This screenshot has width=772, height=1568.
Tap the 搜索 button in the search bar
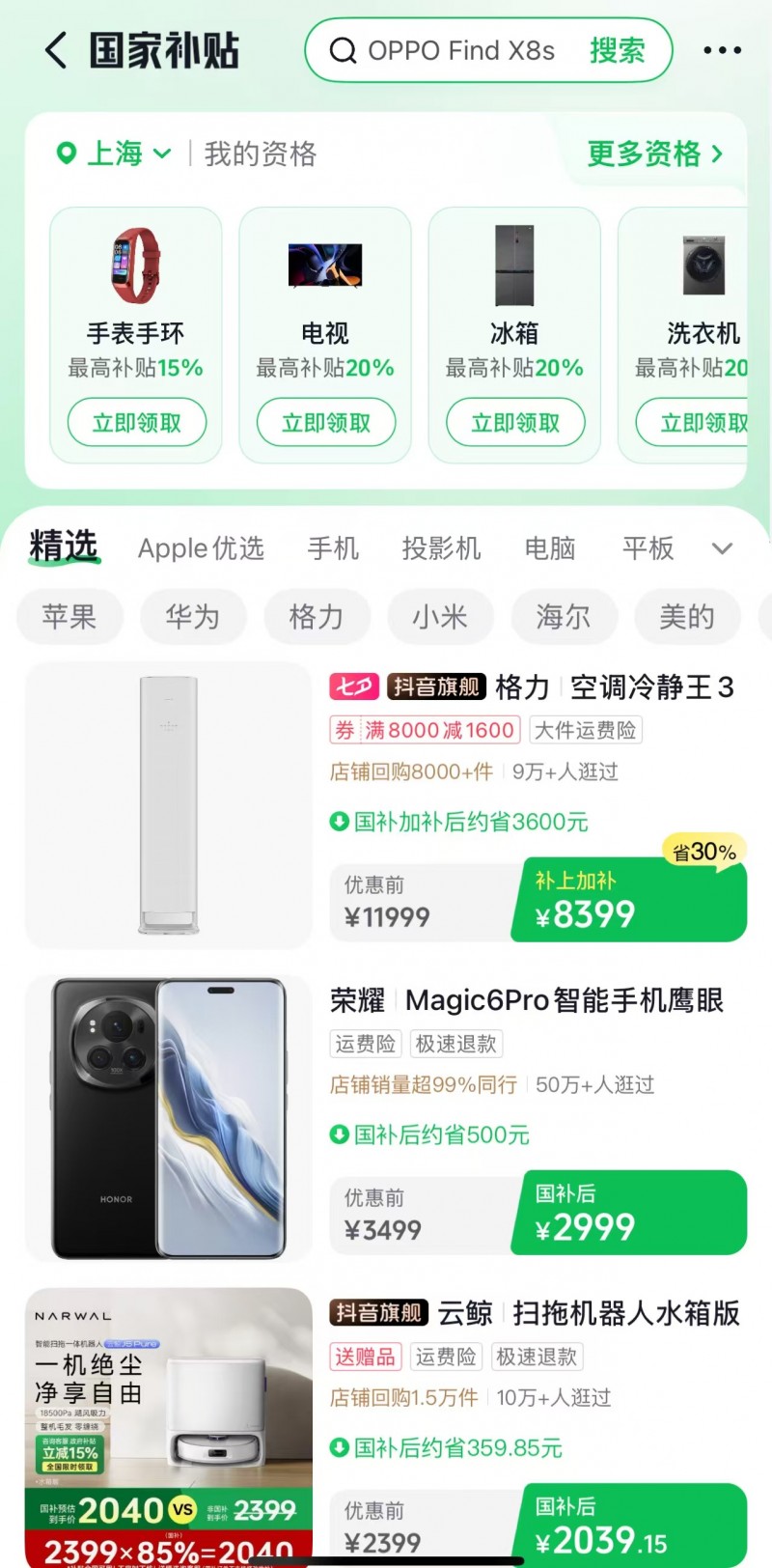(619, 50)
